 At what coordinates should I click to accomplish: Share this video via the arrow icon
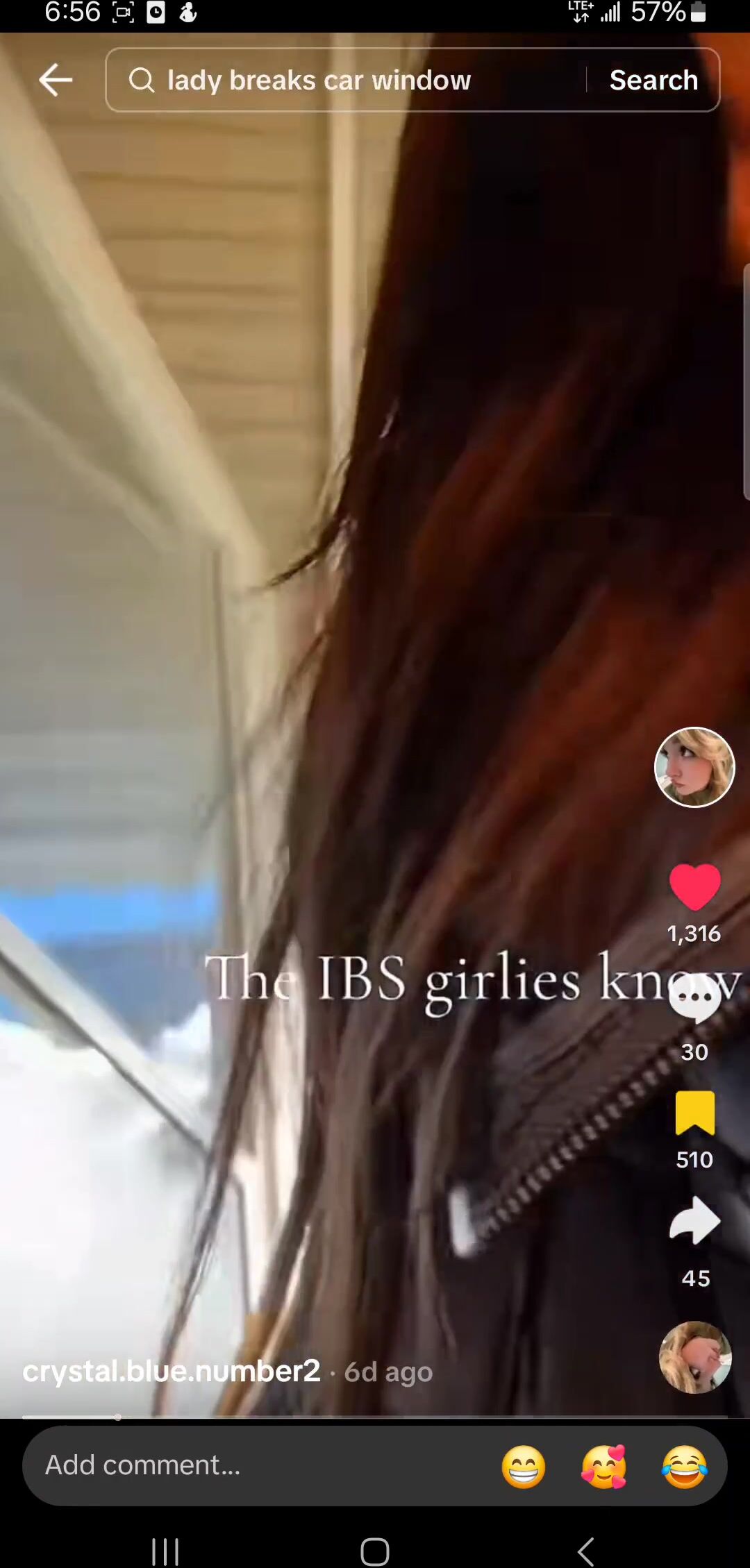coord(694,1221)
